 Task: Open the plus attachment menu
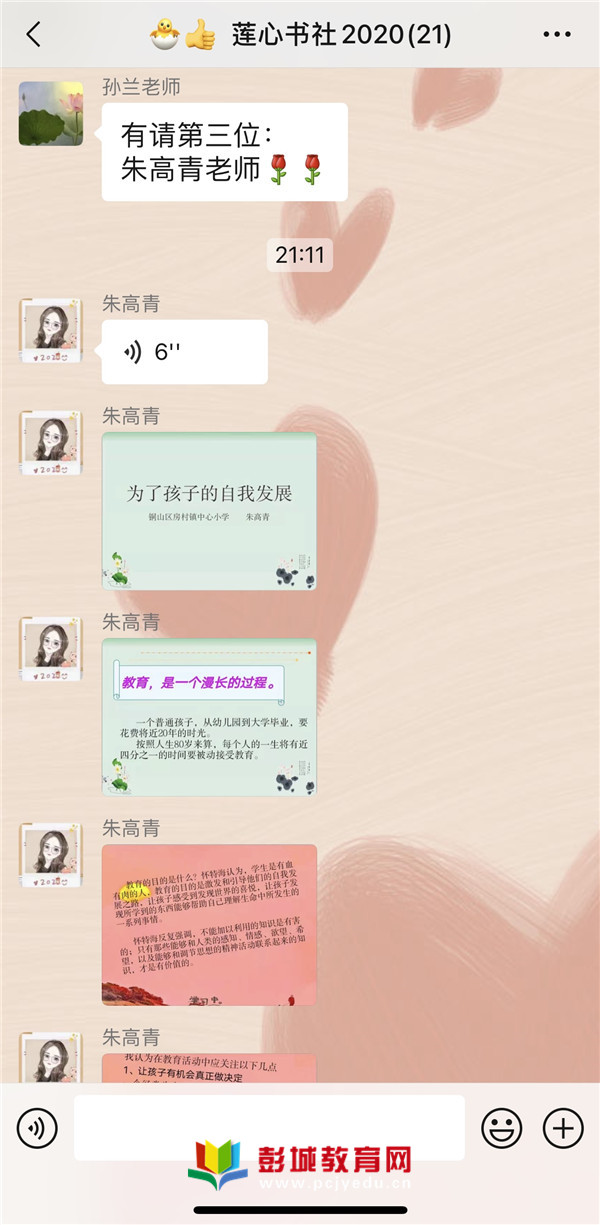pos(563,1129)
